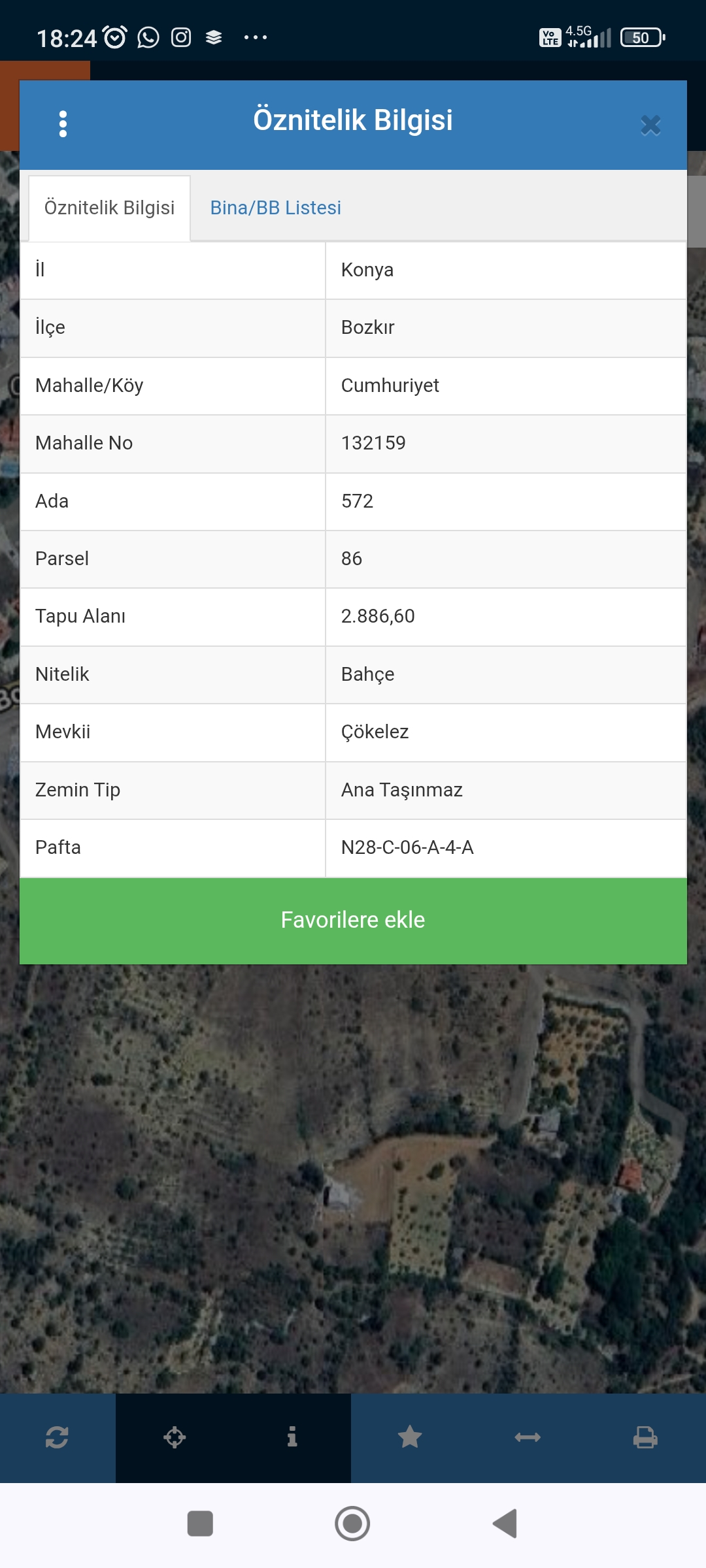Open the three-dot menu in the dialog header
The width and height of the screenshot is (706, 1568).
[63, 123]
